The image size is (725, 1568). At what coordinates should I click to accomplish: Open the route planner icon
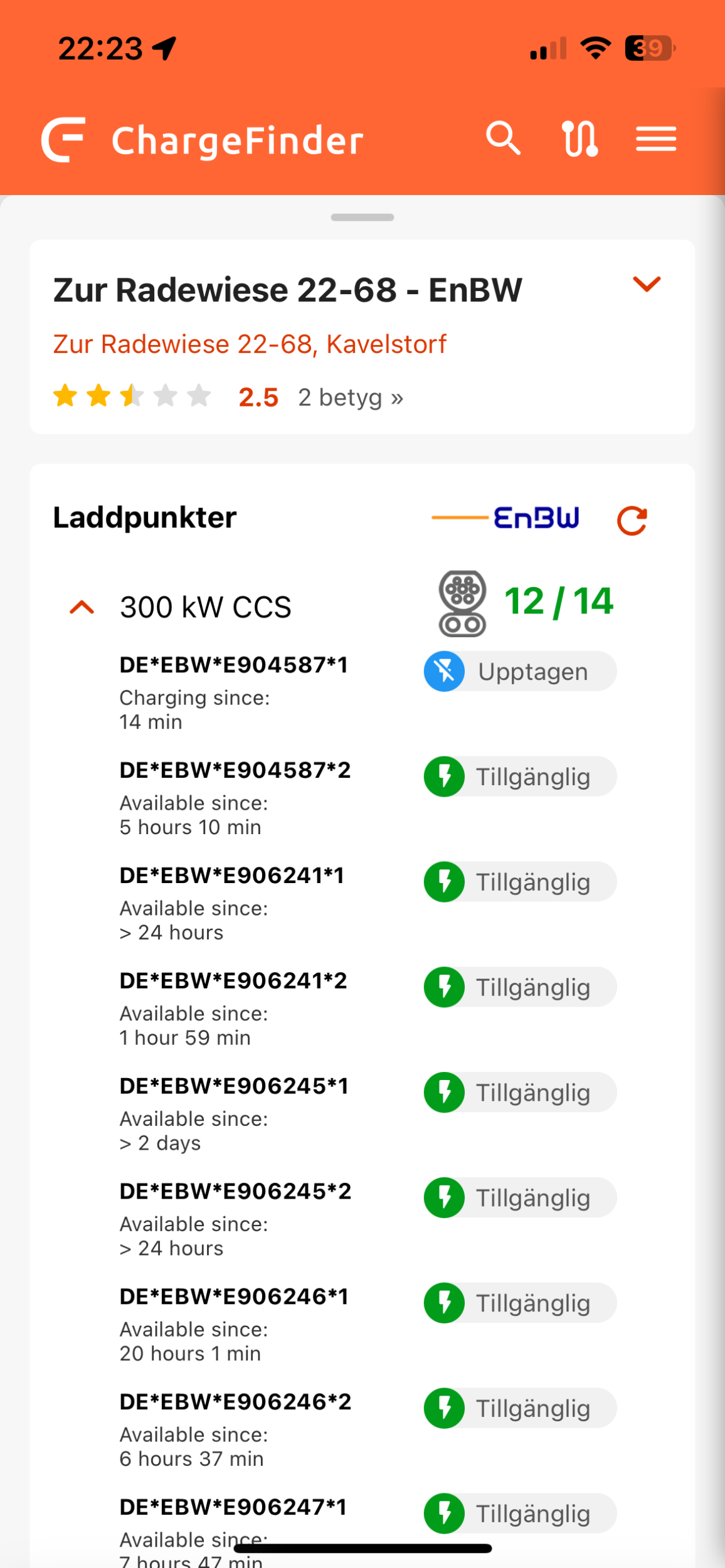579,139
